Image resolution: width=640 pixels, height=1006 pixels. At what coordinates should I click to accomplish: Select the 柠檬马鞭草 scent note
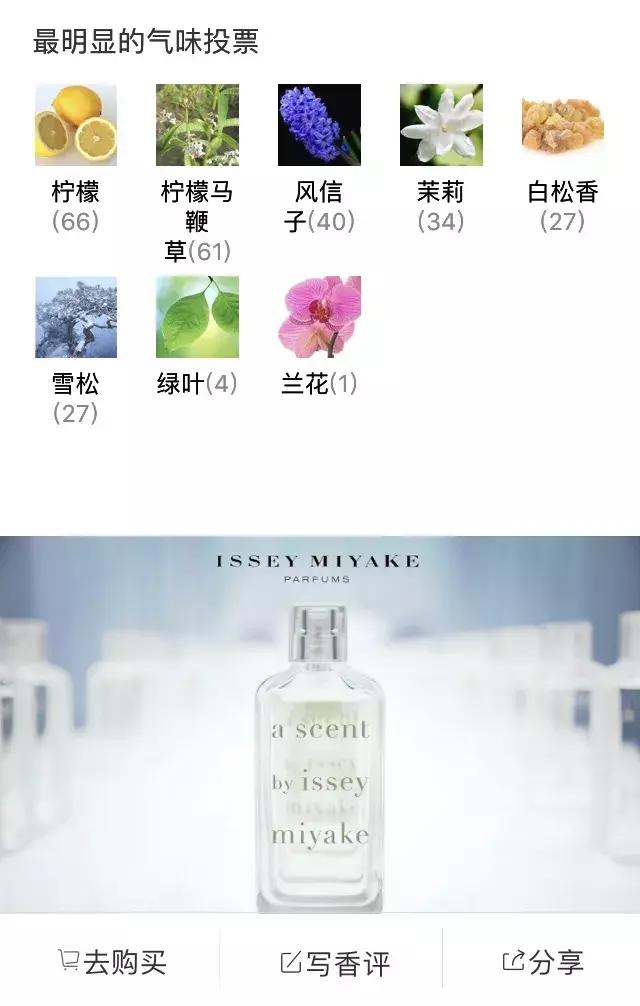pyautogui.click(x=197, y=126)
